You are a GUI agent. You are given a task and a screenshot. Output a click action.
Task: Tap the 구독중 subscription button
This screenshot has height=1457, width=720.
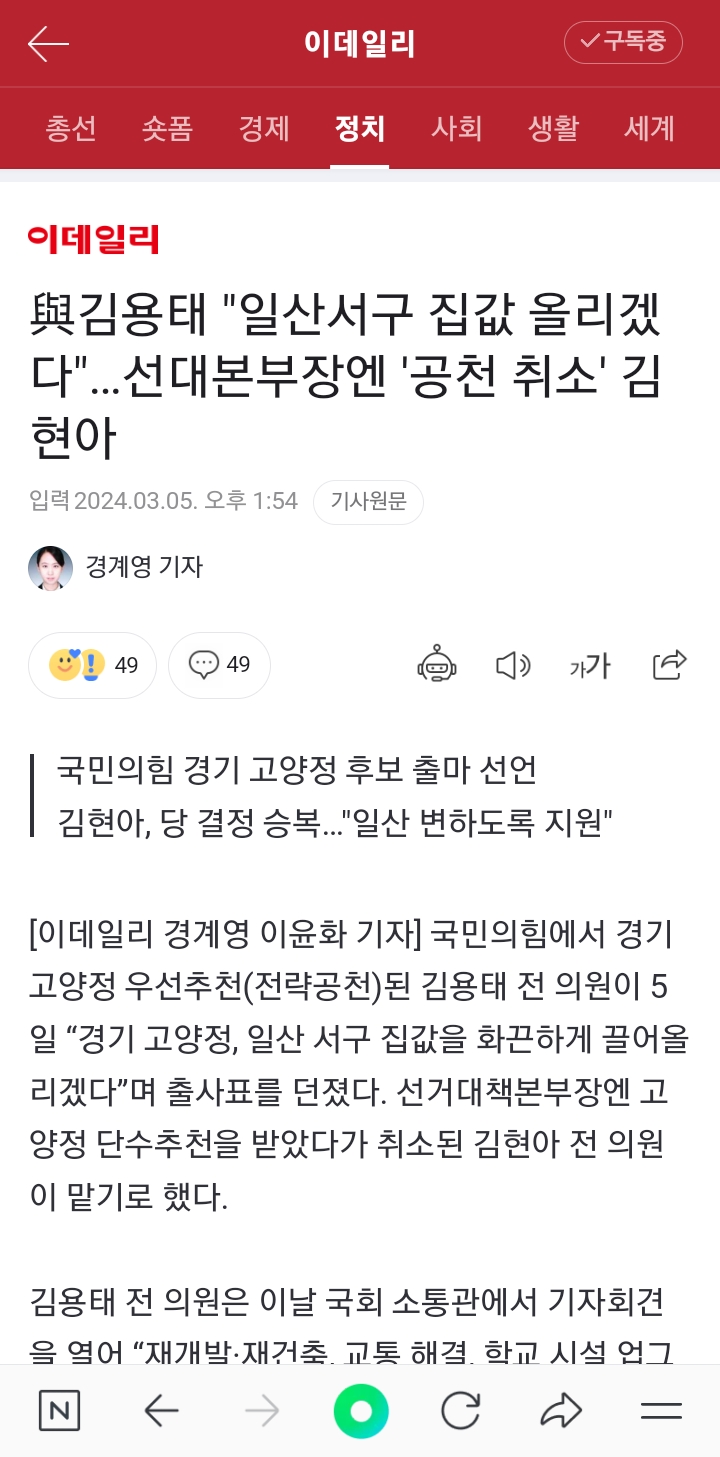[x=623, y=42]
